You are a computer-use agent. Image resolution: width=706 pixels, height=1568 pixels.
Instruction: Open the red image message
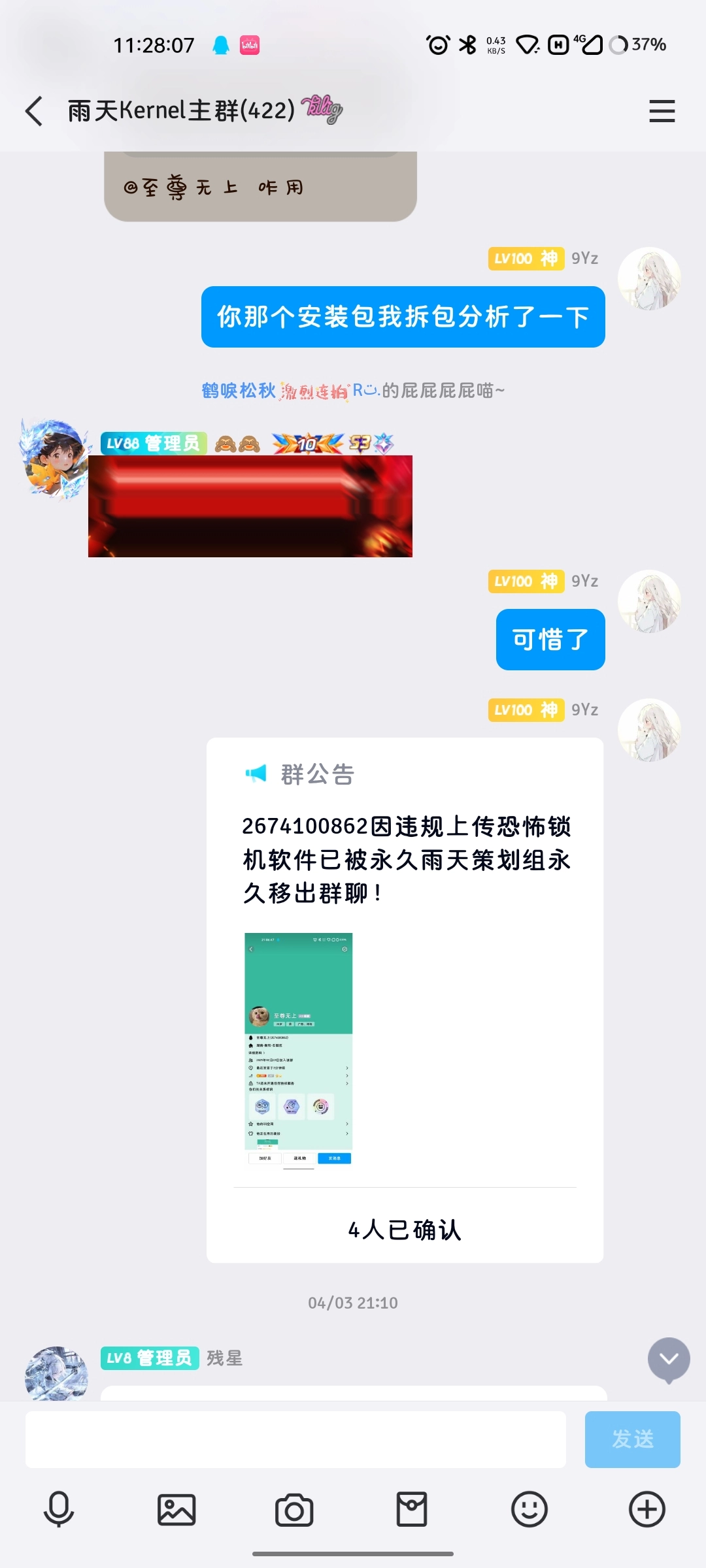coord(250,506)
